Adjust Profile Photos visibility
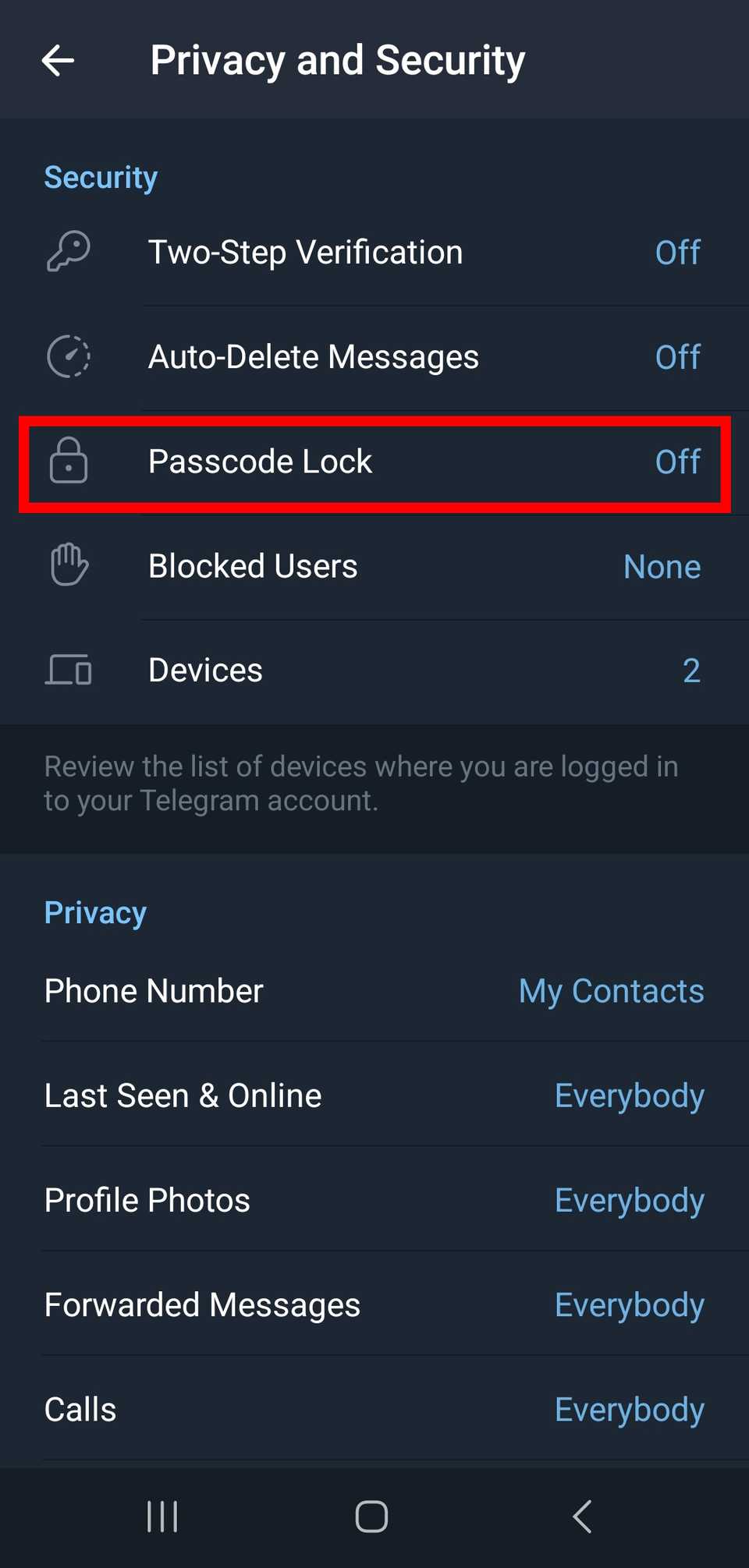Viewport: 749px width, 1568px height. (374, 1200)
